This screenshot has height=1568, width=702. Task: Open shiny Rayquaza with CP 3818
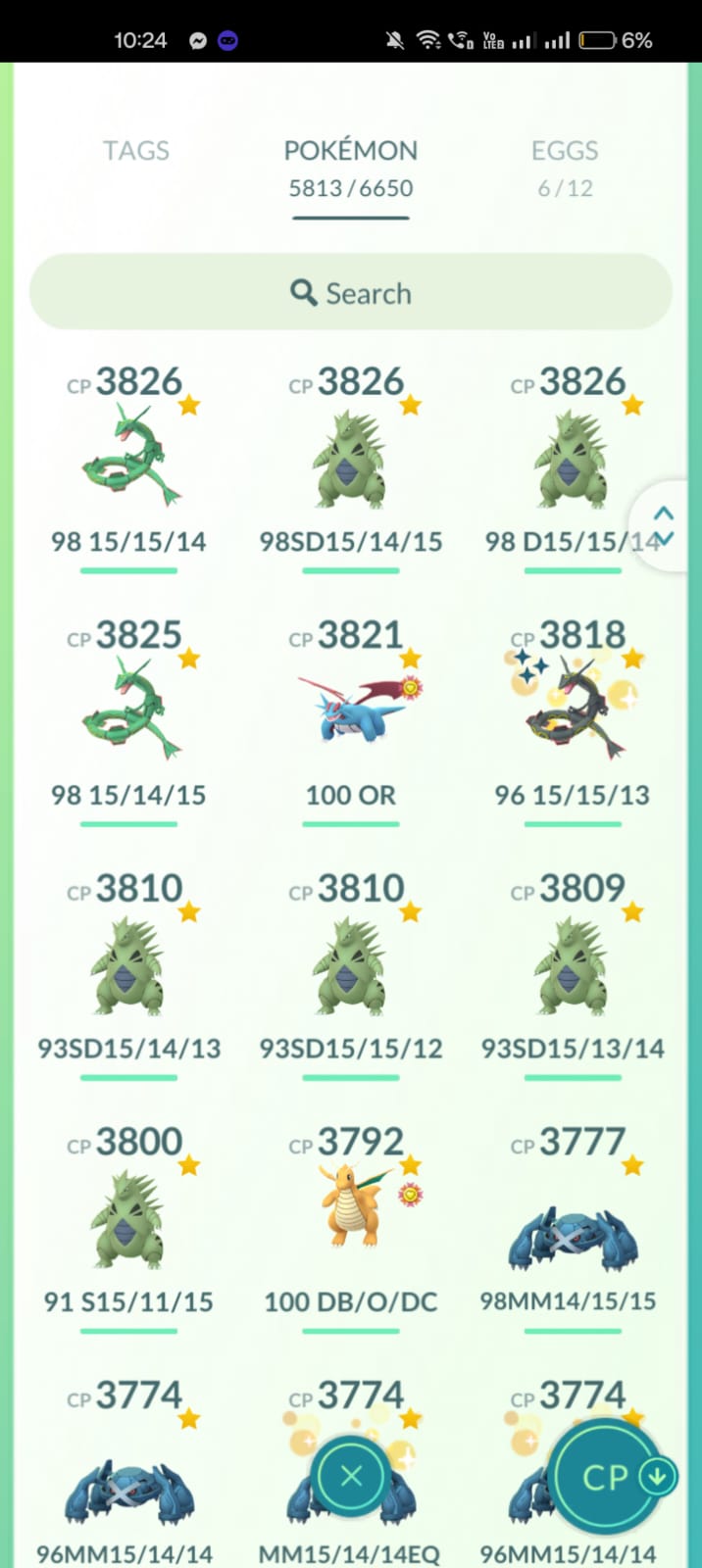point(573,714)
